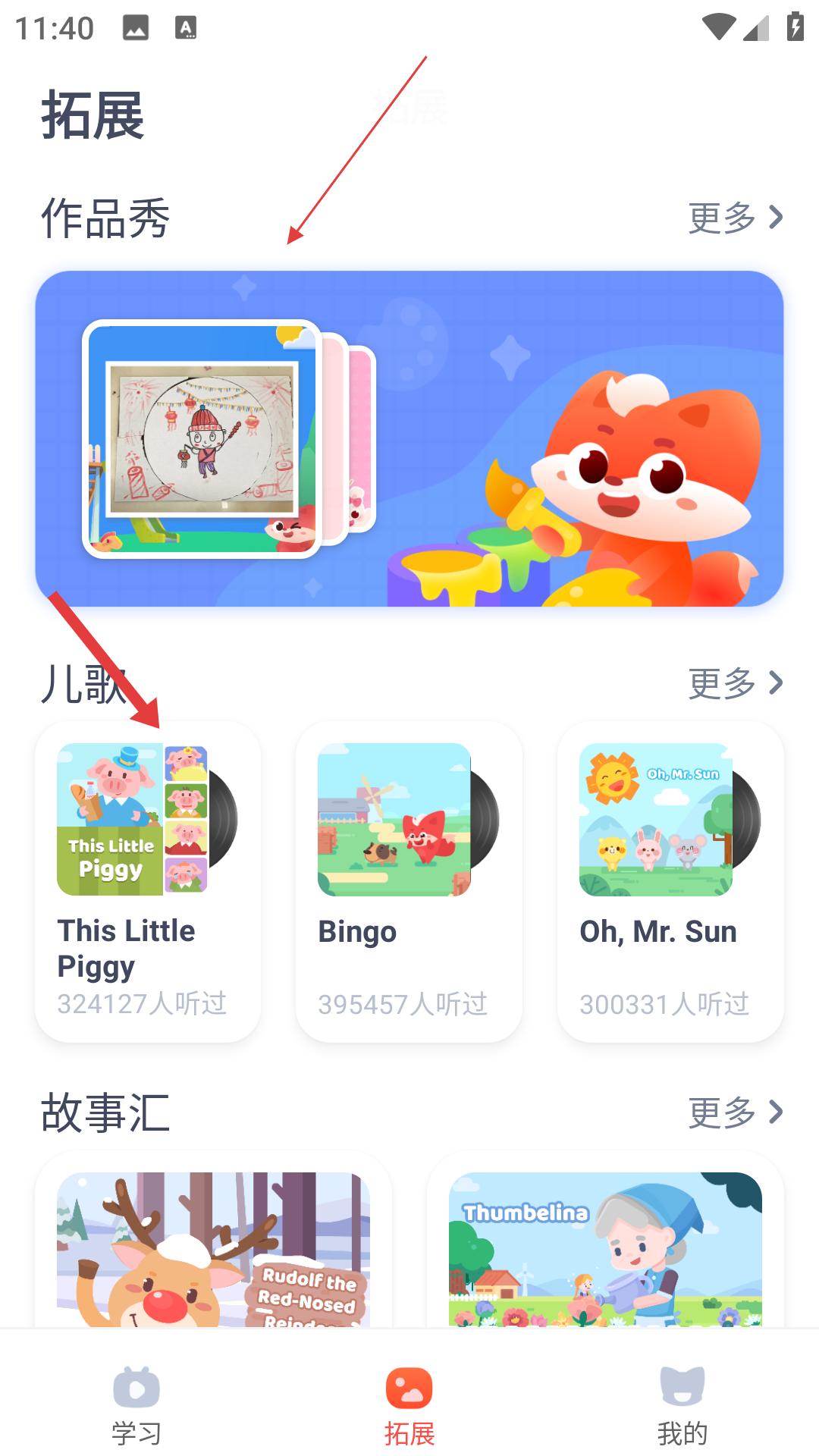Open 更多 for 故事汇 section
The image size is (819, 1456).
coord(734,1112)
